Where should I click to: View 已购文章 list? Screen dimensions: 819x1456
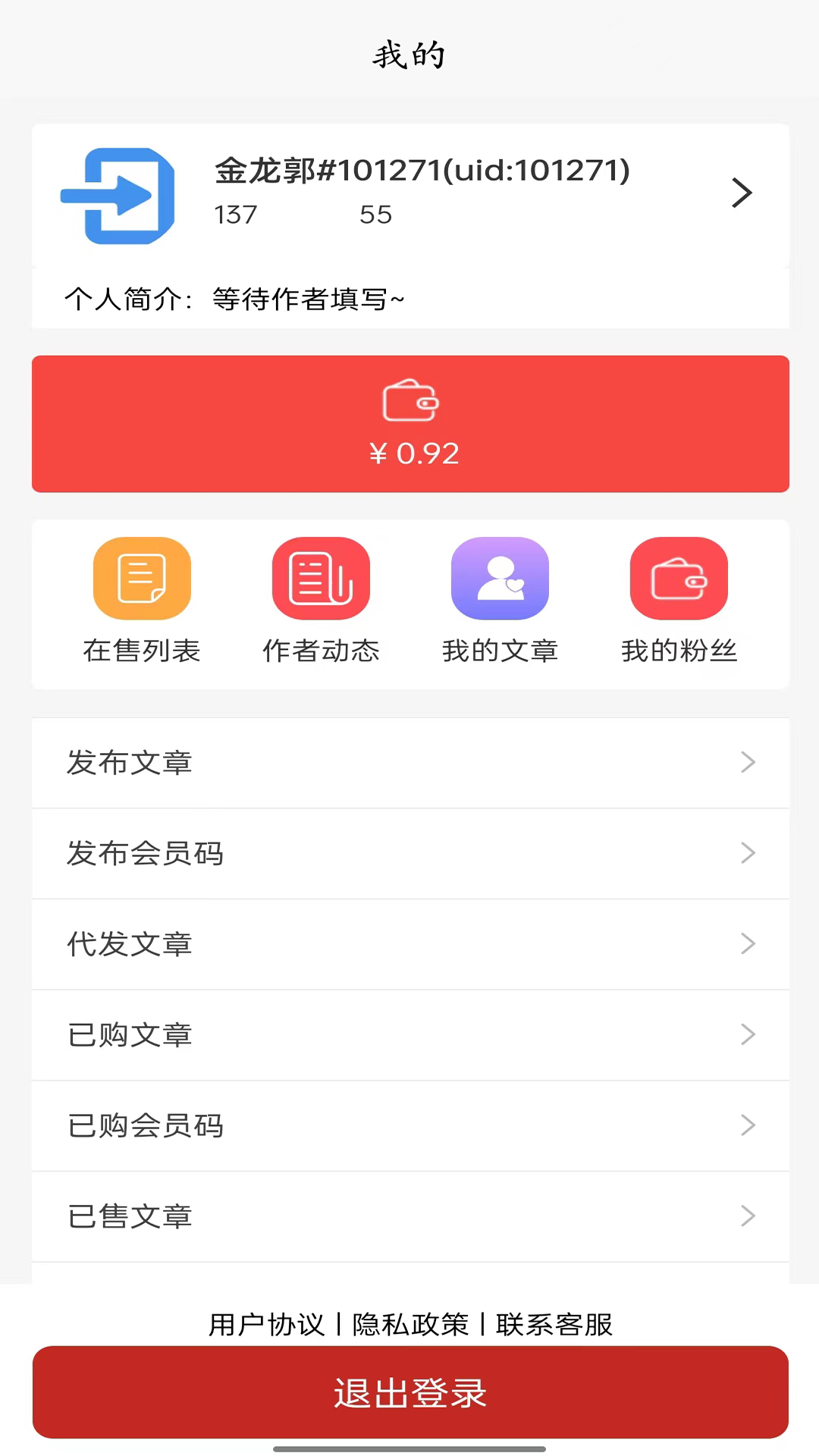(x=410, y=1035)
